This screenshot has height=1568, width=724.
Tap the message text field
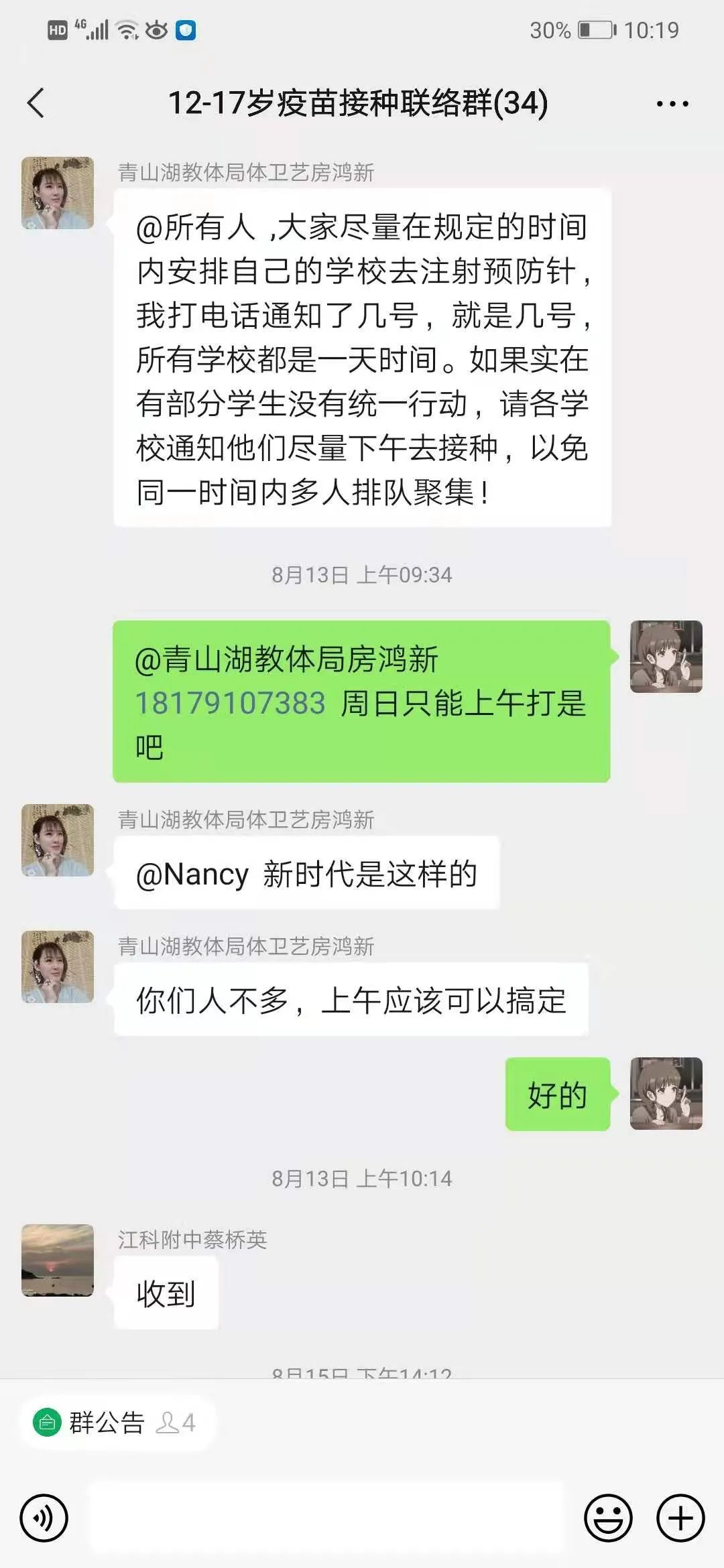pos(326,1518)
